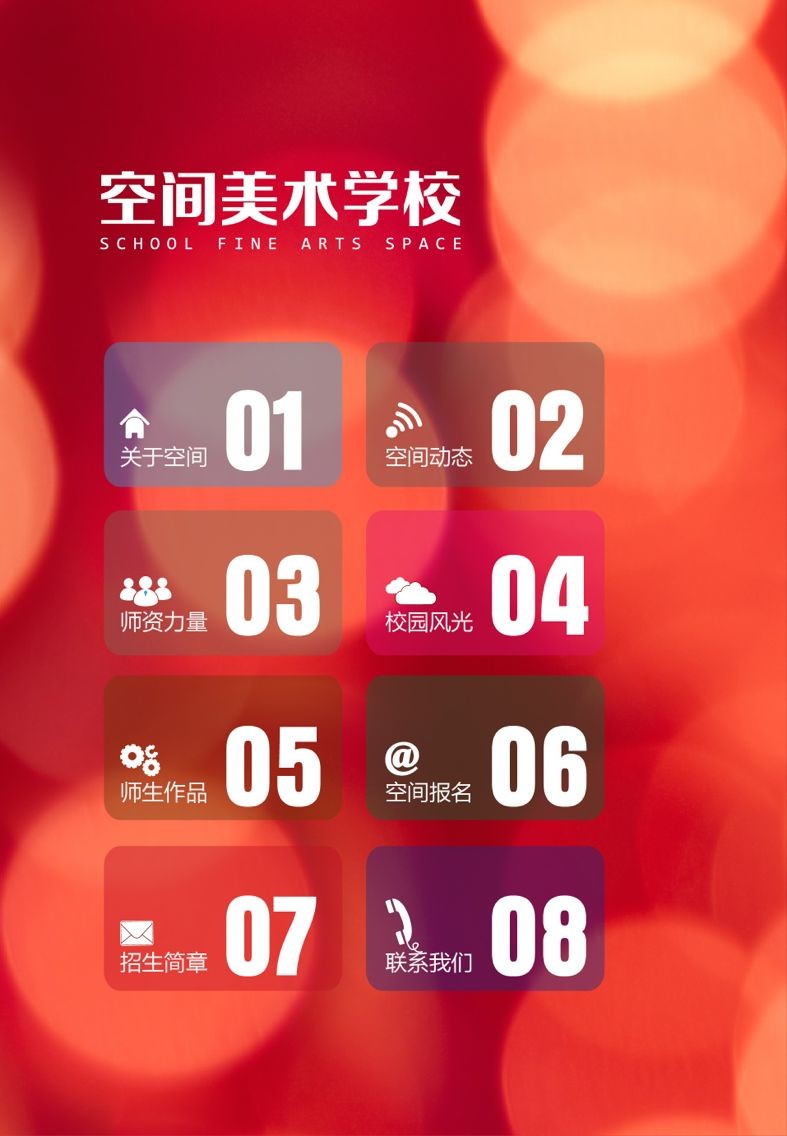Open the 师生作品 tile numbered 05

(223, 748)
